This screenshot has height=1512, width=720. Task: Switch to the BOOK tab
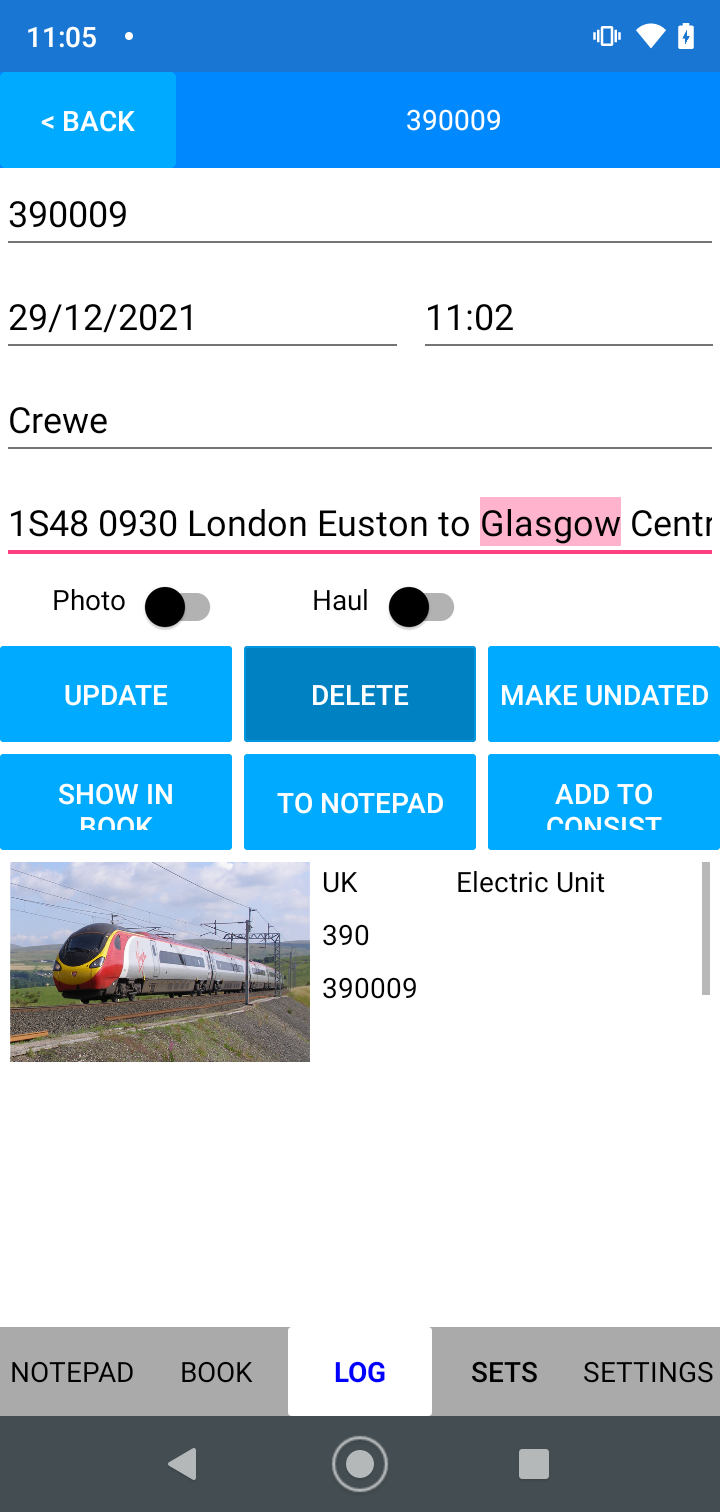216,1372
